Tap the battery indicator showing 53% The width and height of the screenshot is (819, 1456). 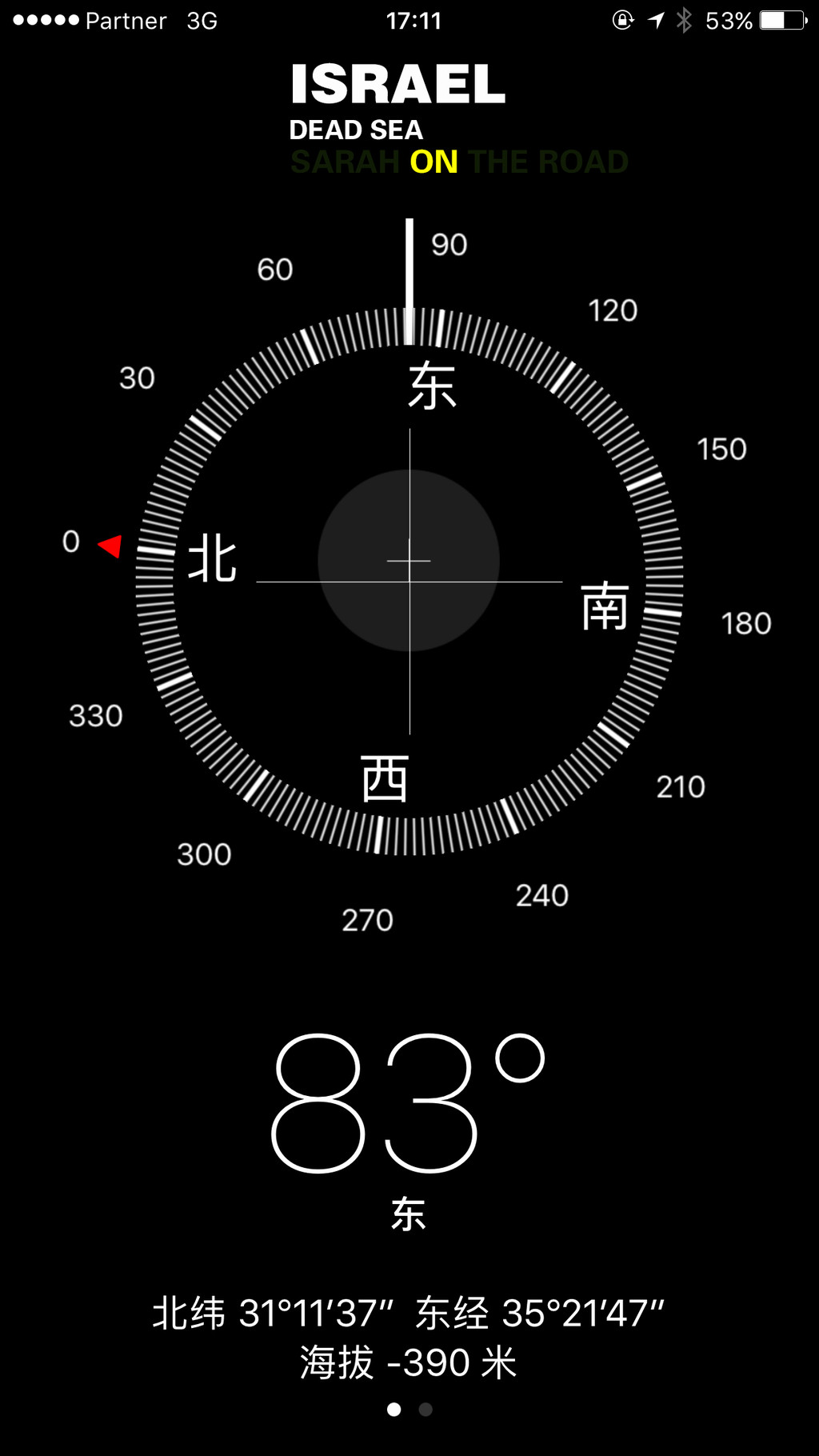tap(780, 20)
